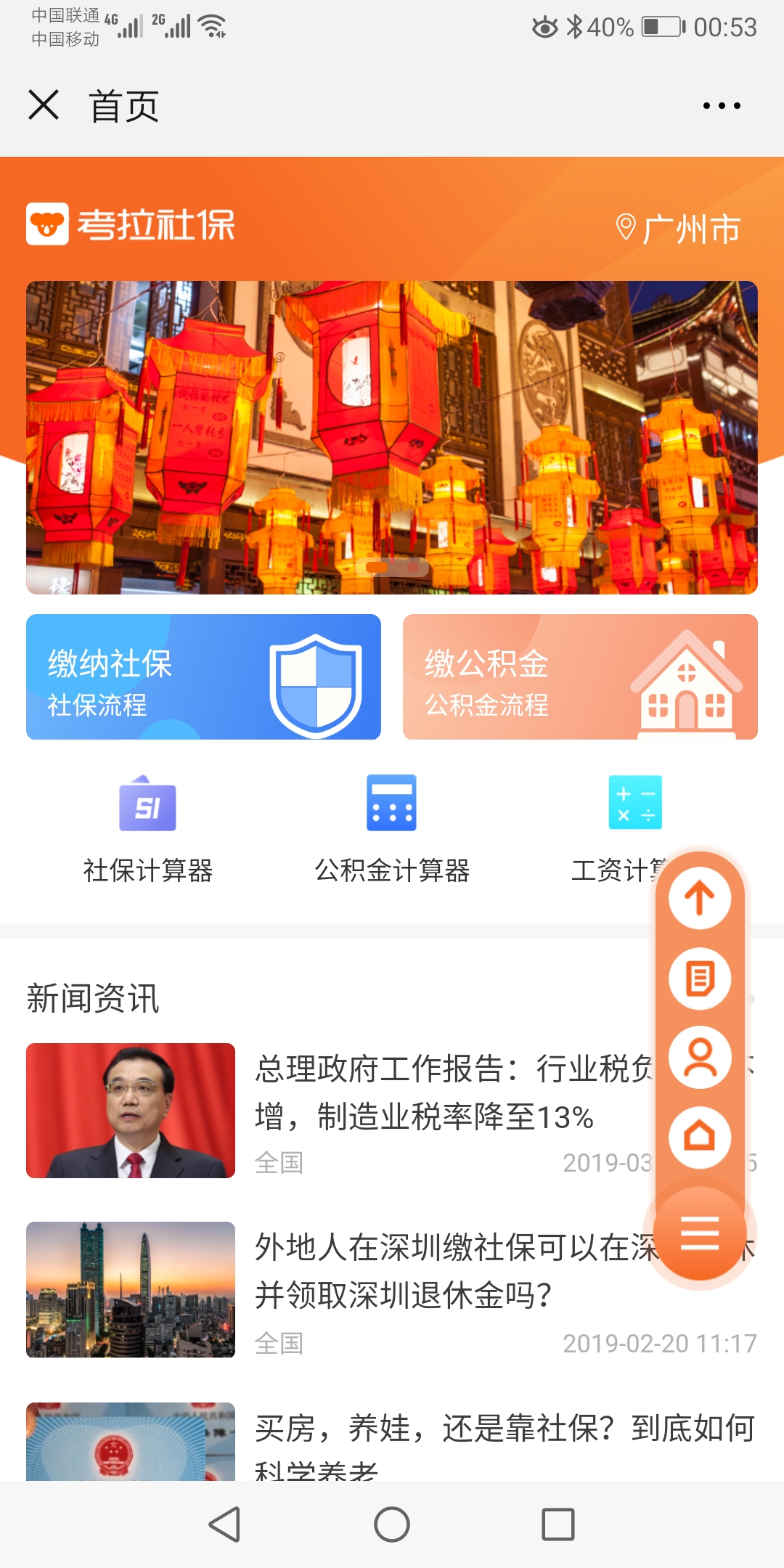Open the floating profile icon
Image resolution: width=784 pixels, height=1568 pixels.
[x=700, y=1058]
